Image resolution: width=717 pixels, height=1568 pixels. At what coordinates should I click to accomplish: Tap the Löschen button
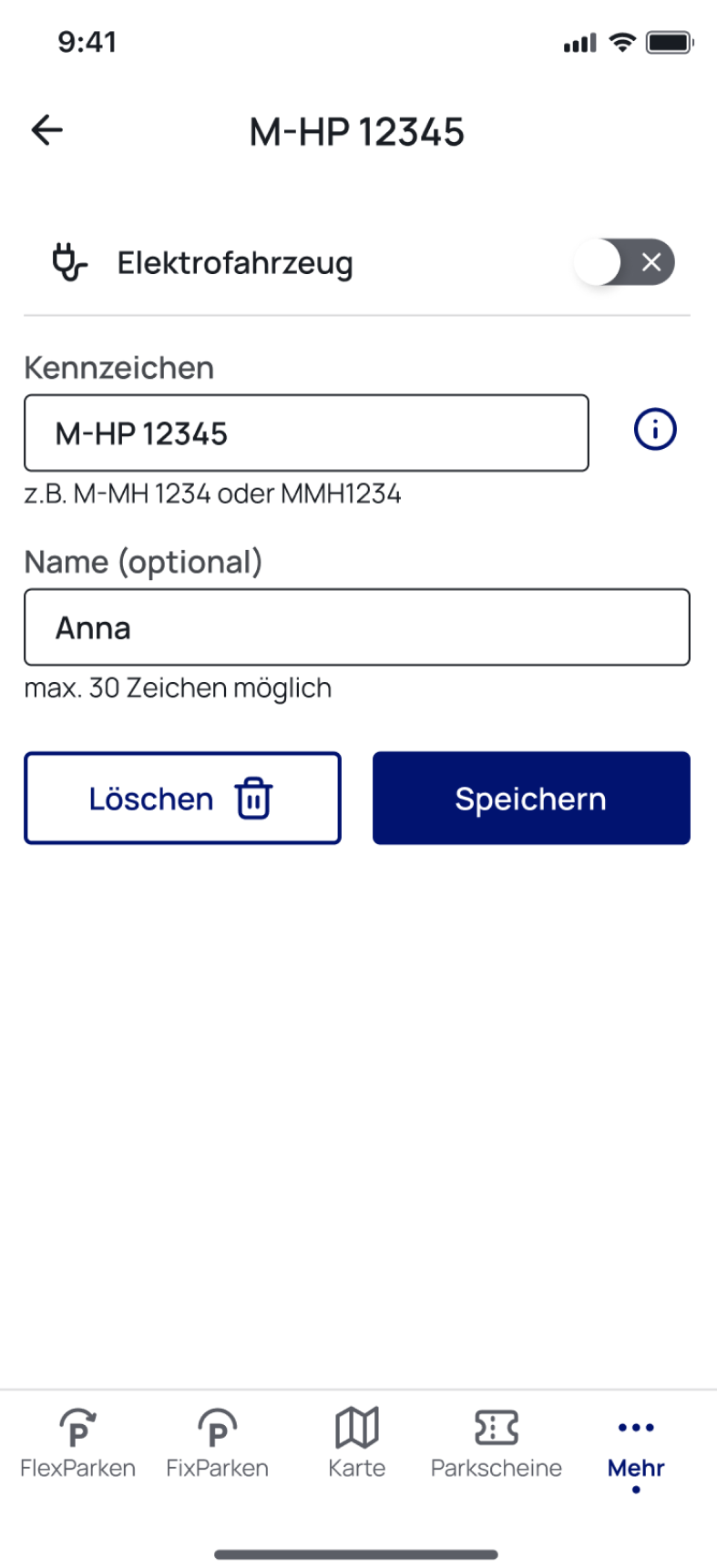pos(182,799)
